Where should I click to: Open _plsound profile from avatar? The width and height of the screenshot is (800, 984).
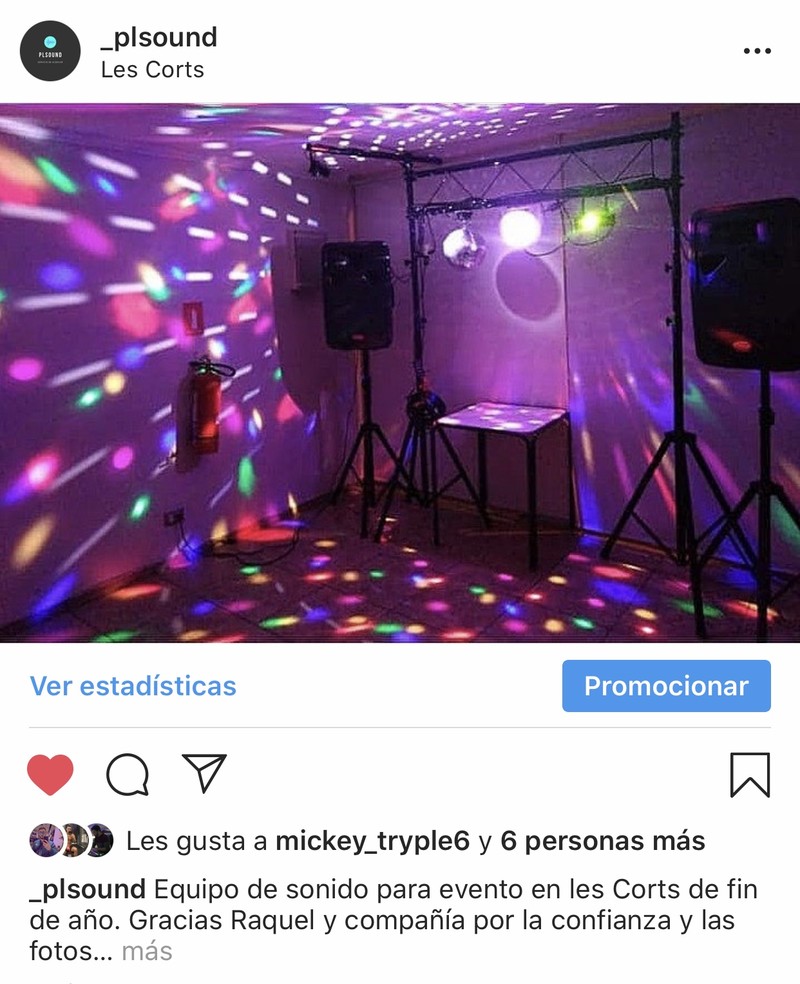tap(50, 51)
